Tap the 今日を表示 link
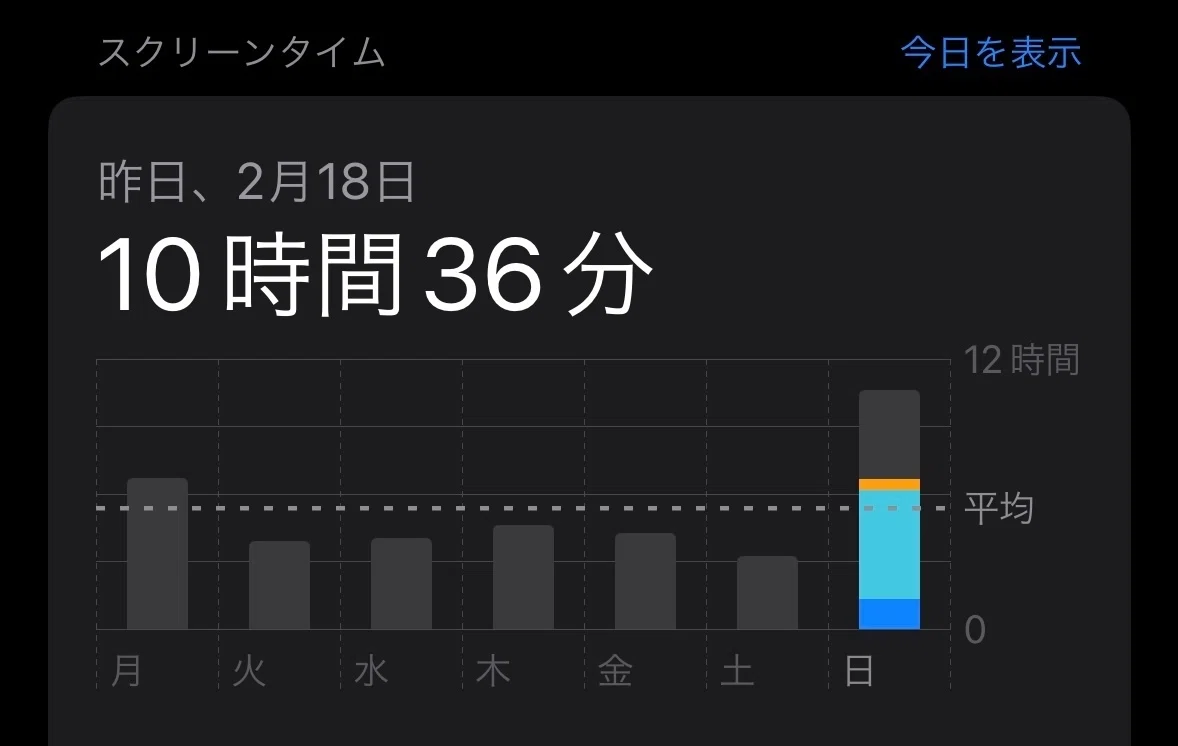The height and width of the screenshot is (746, 1178). coord(991,53)
